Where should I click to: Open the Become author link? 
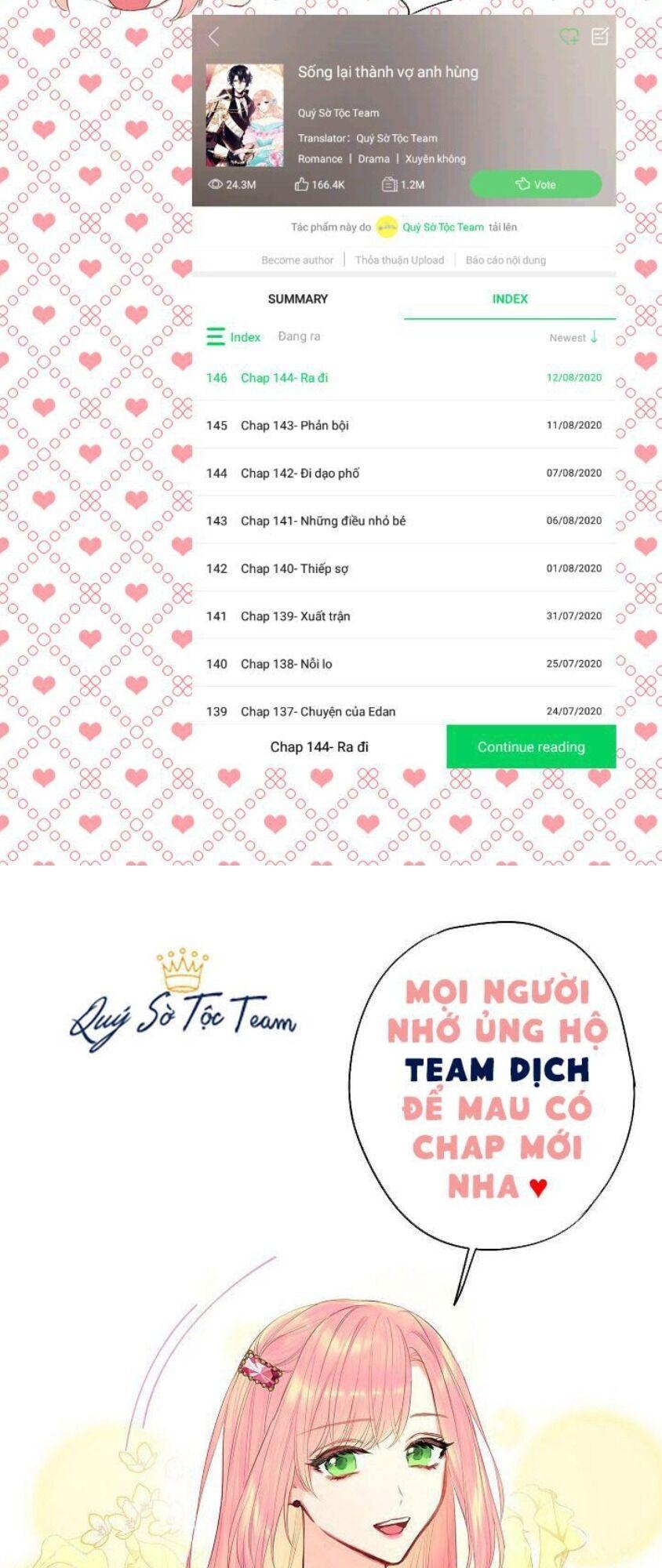click(x=298, y=260)
